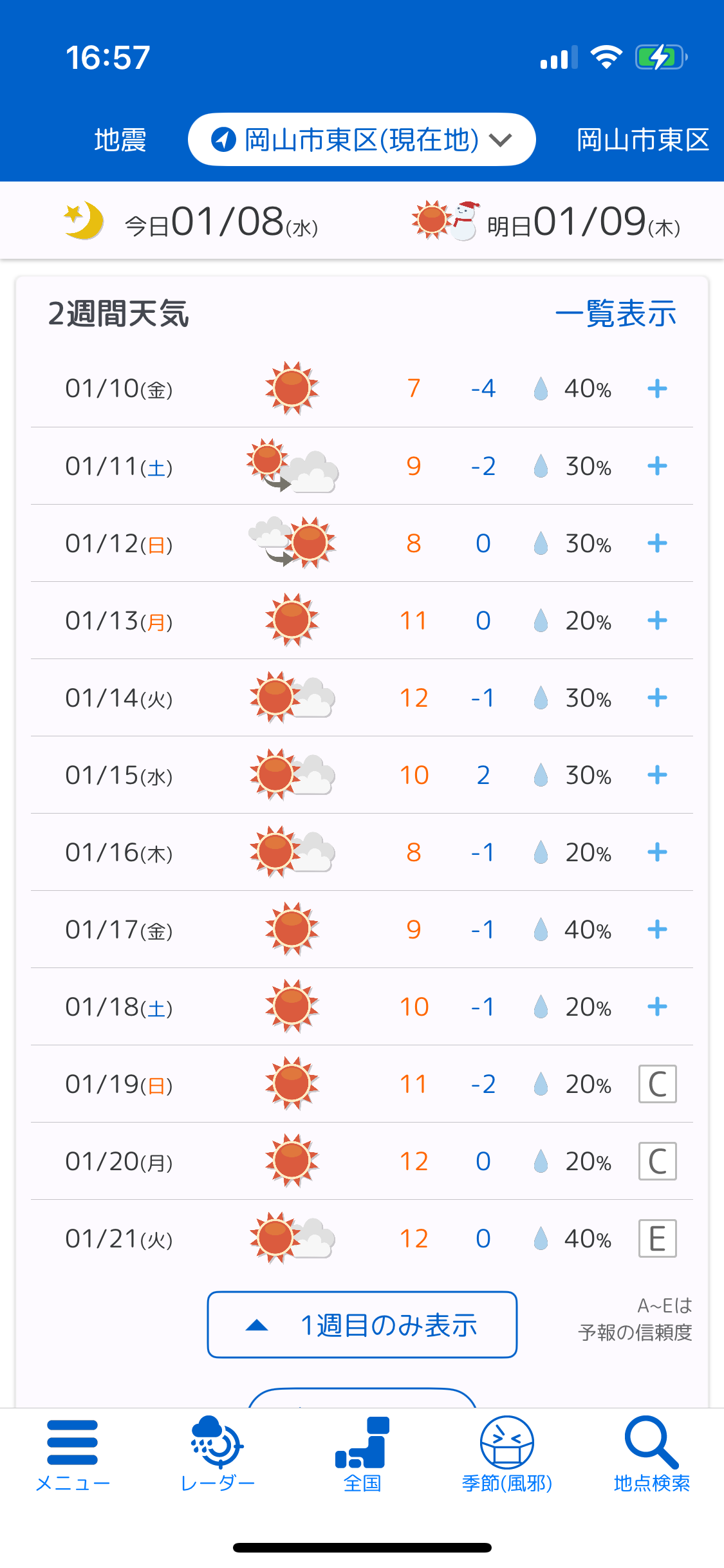This screenshot has height=1568, width=724.
Task: Switch to the 岡山市東区 tab on right
Action: coord(643,140)
